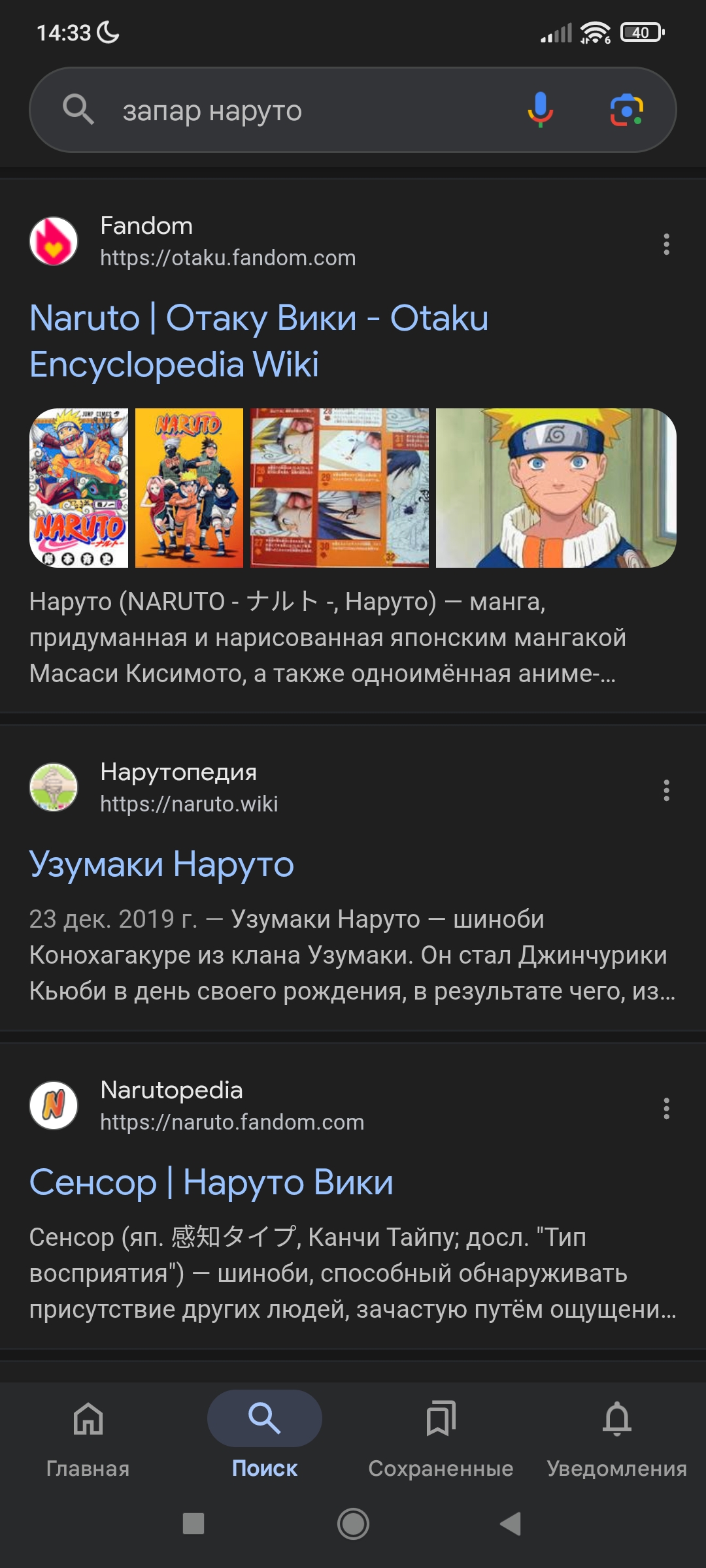Open the Сенсор | Наруто Вики result
This screenshot has height=1568, width=706.
211,1182
